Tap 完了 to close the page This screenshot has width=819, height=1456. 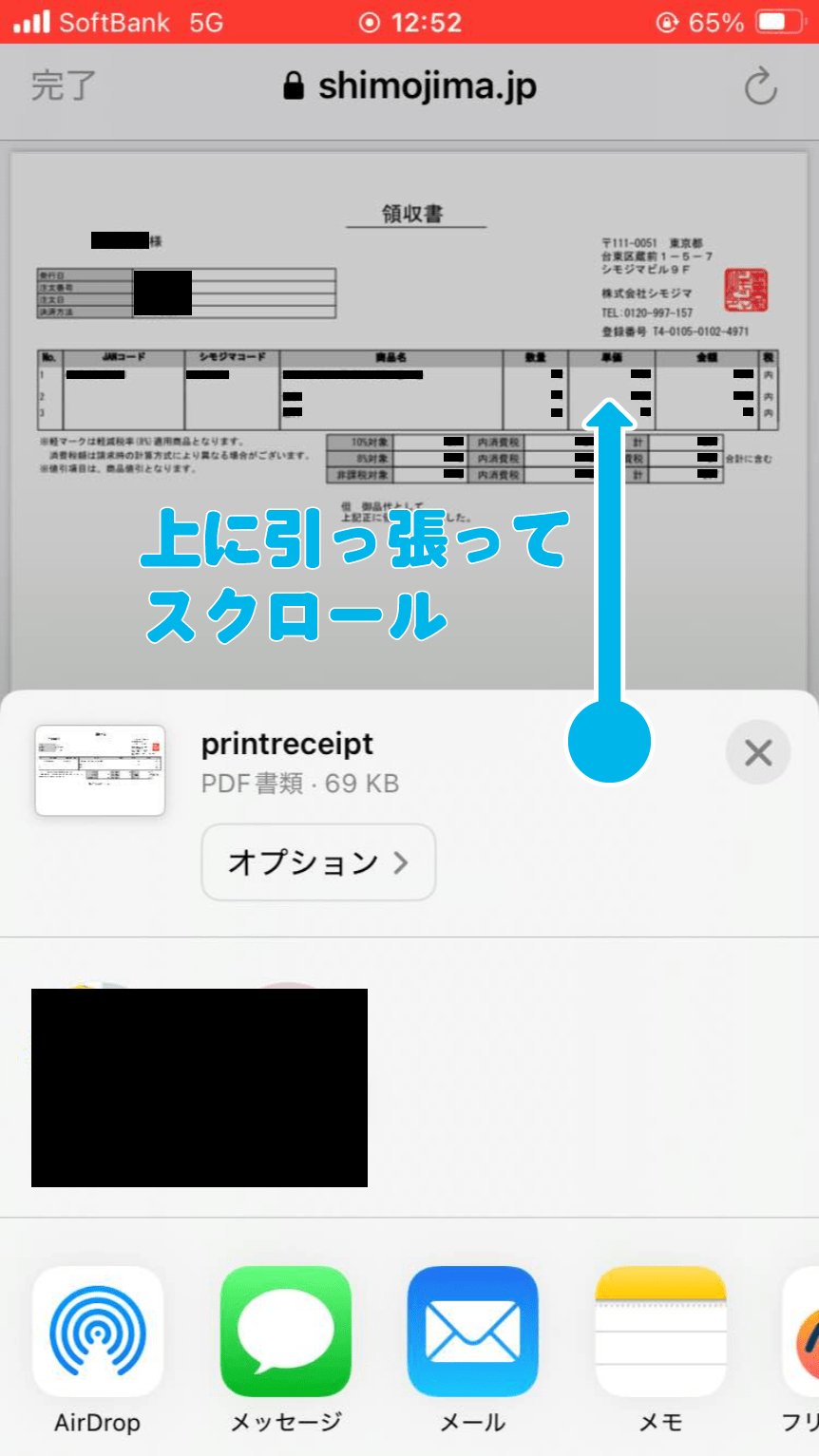click(x=63, y=86)
